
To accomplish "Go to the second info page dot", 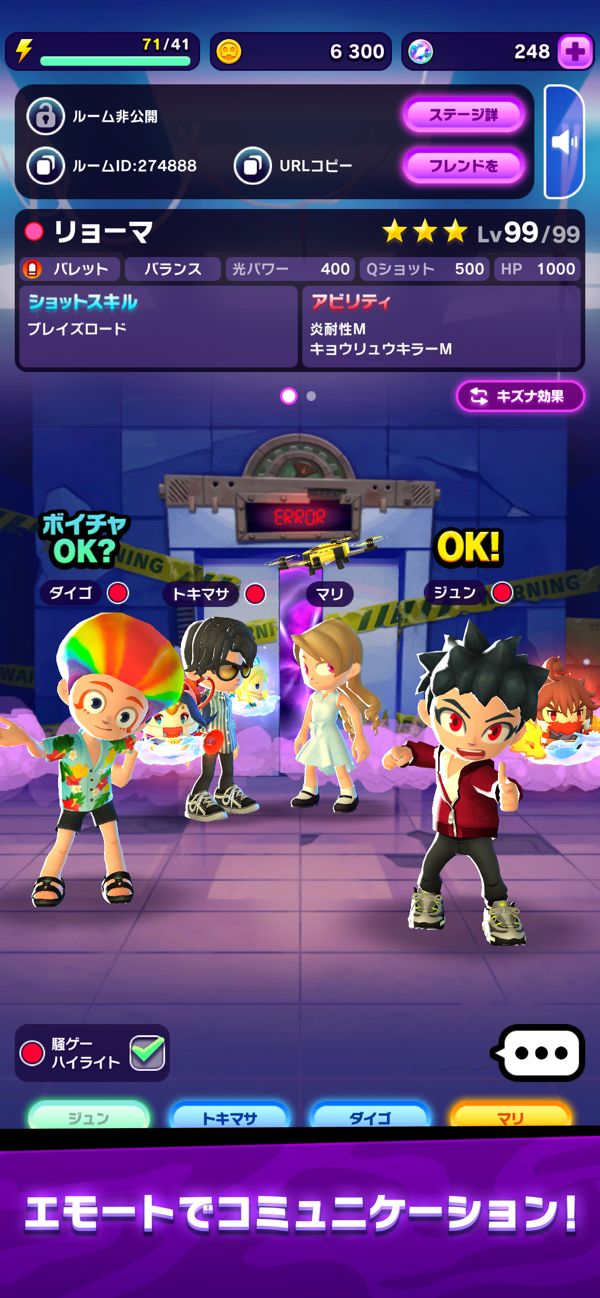I will (311, 396).
